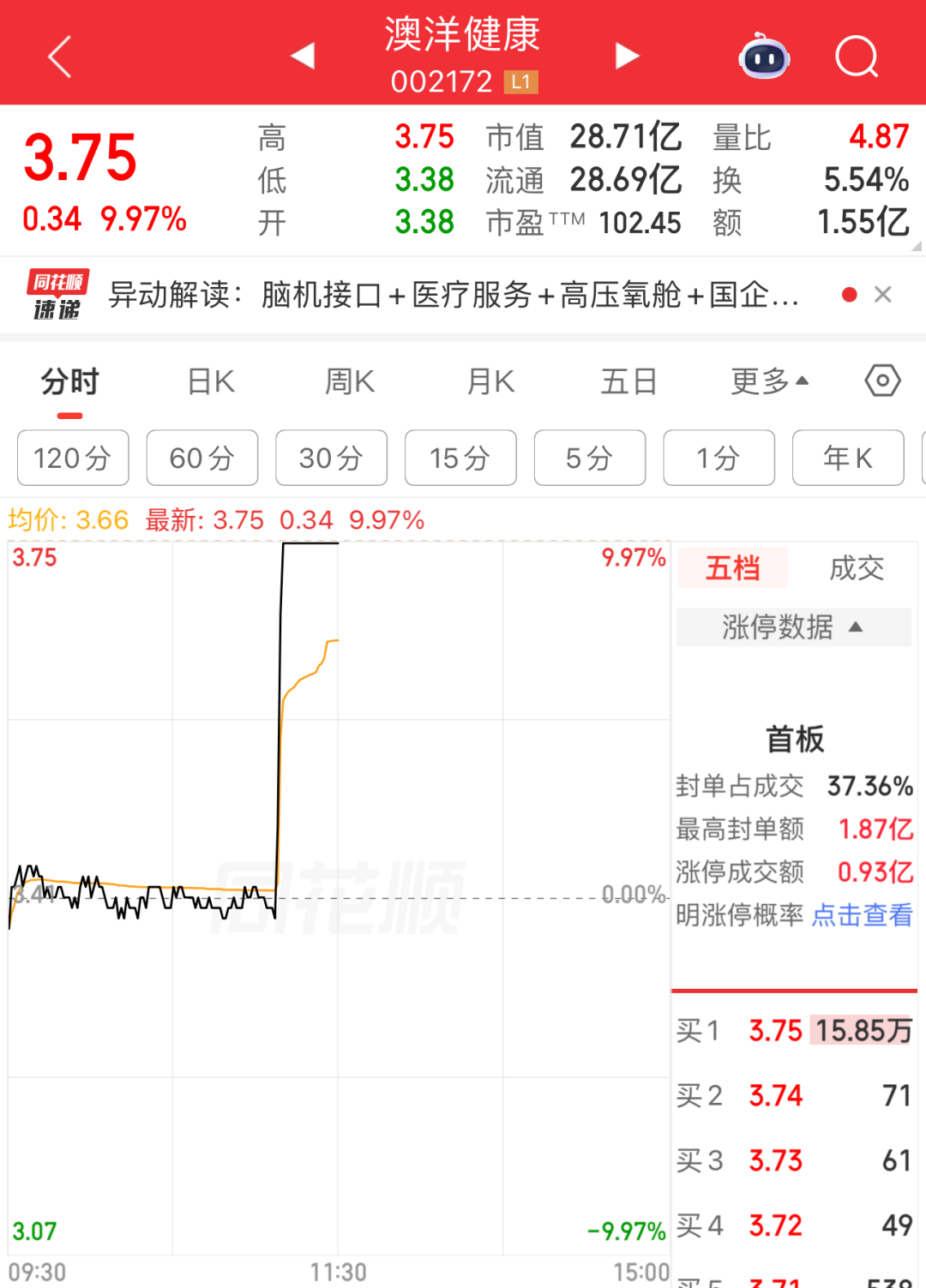Expand the 更多 chart options
The image size is (926, 1288).
(769, 381)
